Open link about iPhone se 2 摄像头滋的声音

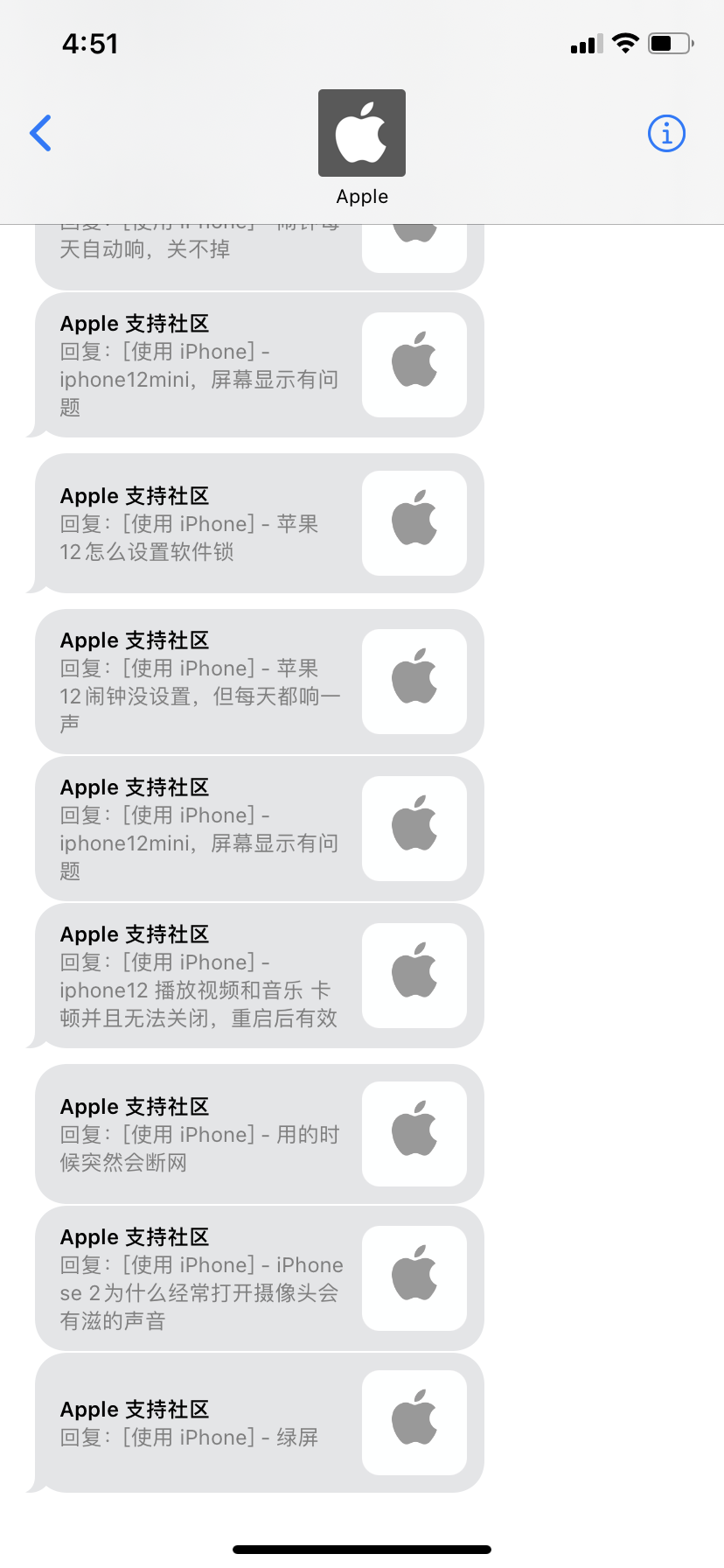pyautogui.click(x=259, y=1278)
